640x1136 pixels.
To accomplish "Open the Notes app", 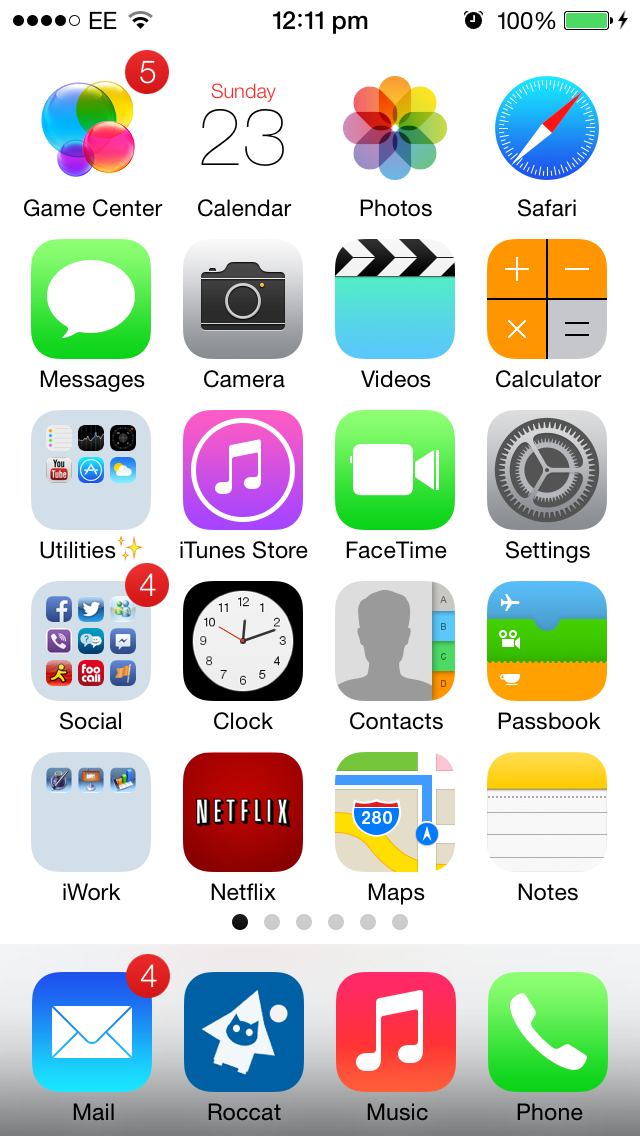I will [547, 812].
